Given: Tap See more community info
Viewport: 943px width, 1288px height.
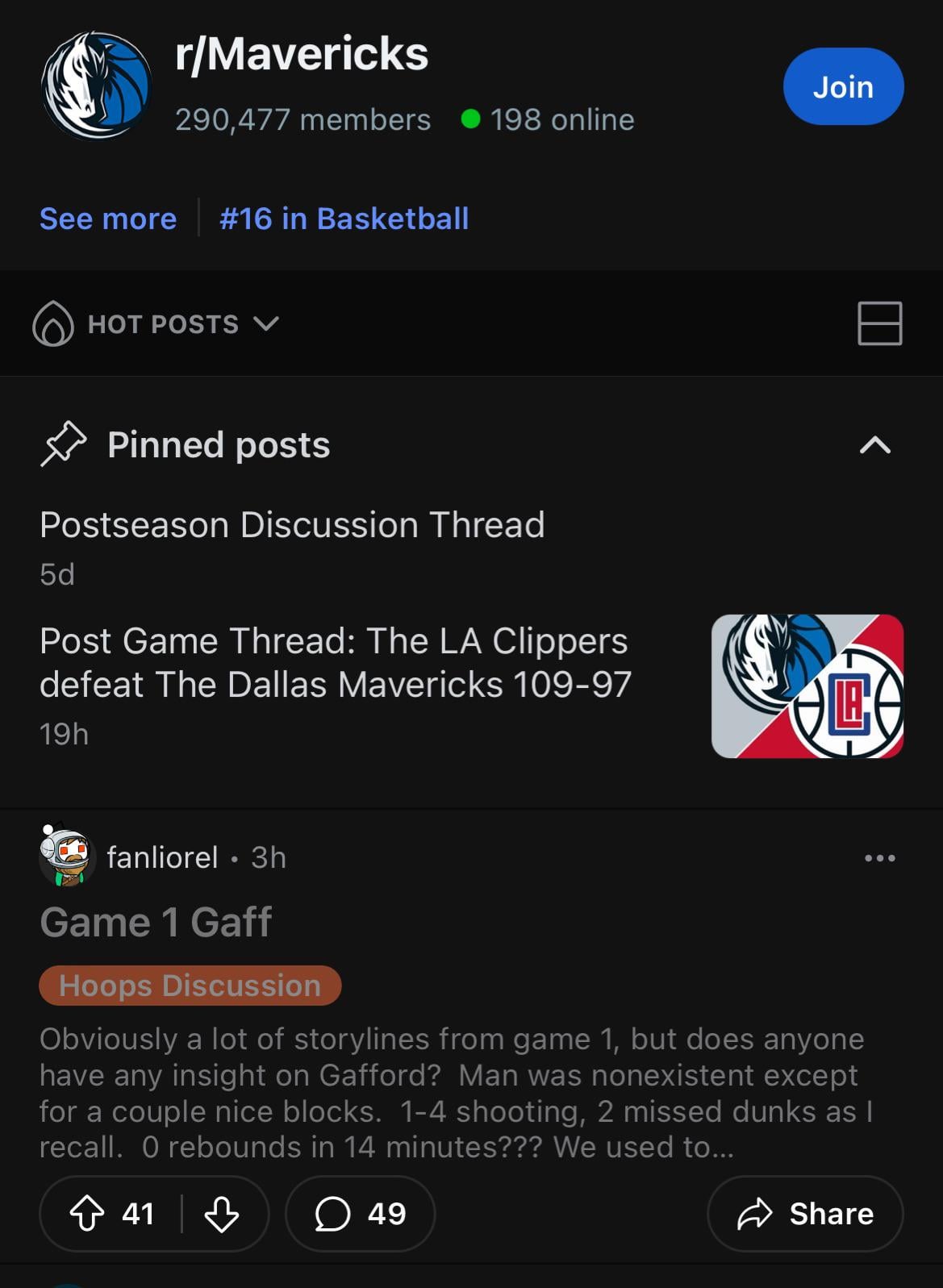Looking at the screenshot, I should coord(108,219).
